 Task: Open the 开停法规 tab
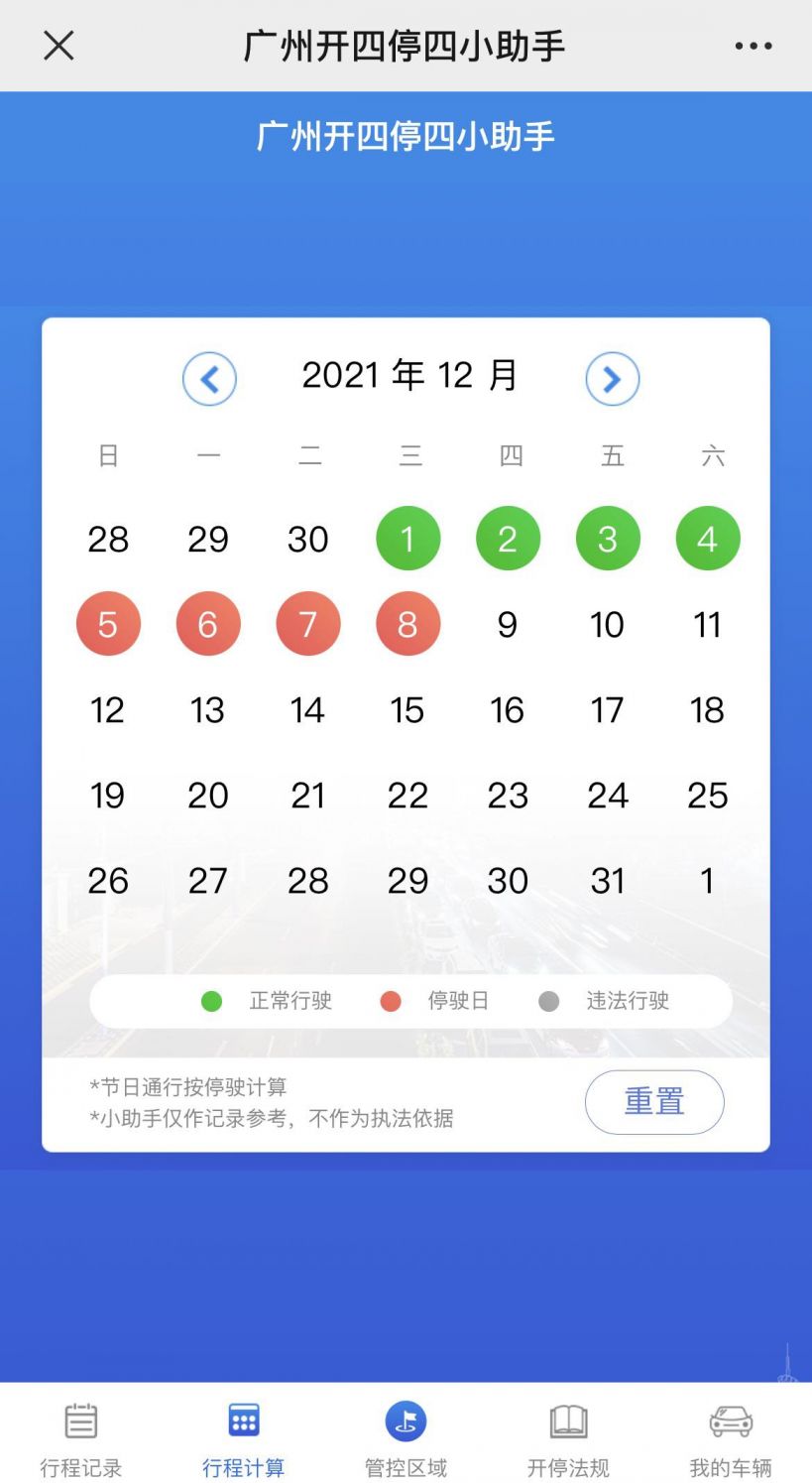point(568,1438)
